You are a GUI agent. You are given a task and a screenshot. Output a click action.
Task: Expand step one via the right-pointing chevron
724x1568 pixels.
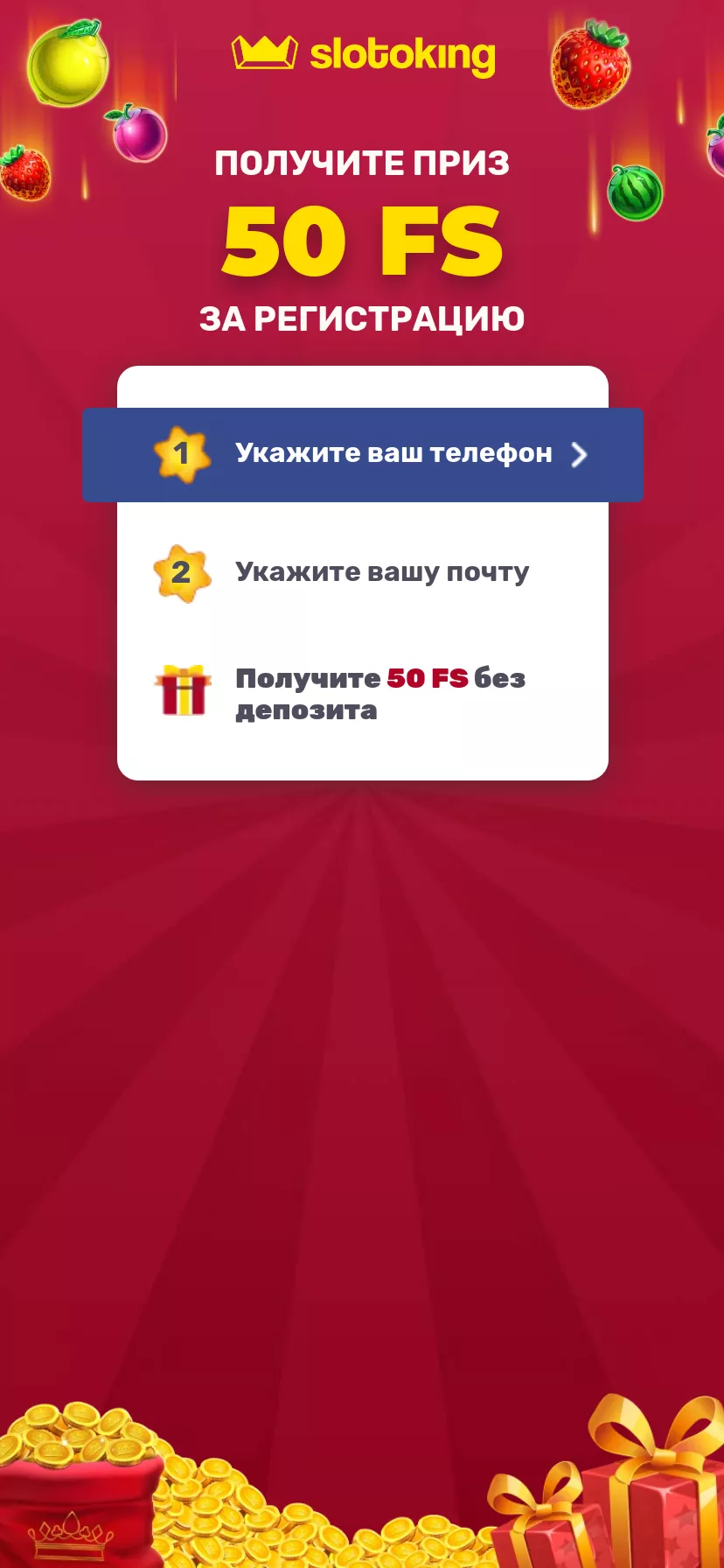tap(580, 455)
